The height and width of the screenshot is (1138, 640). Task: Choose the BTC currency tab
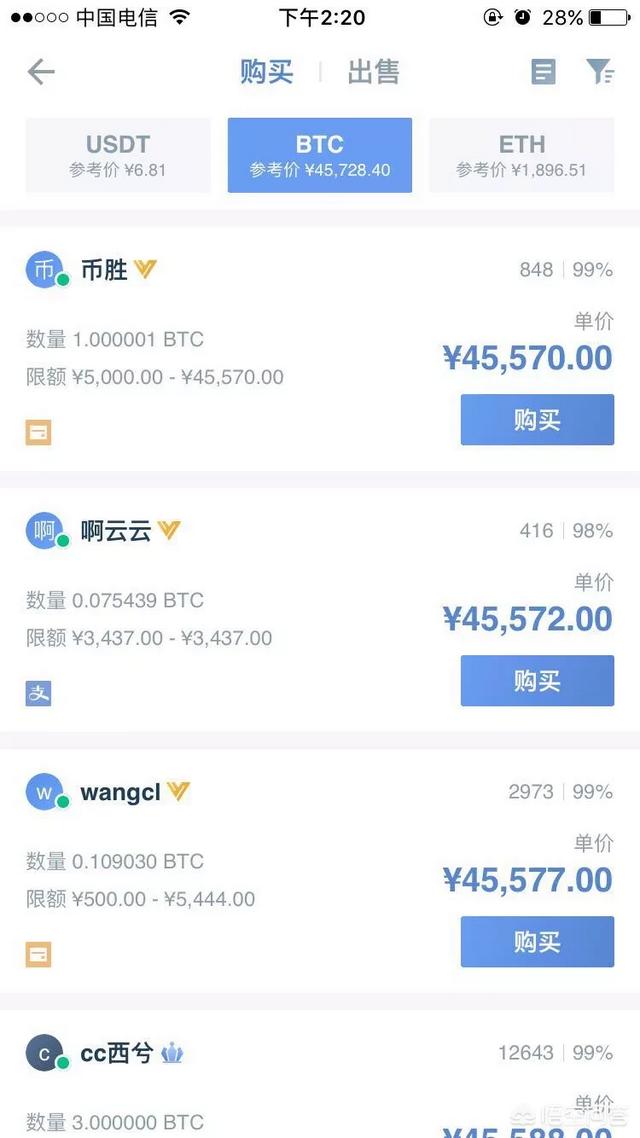coord(320,155)
